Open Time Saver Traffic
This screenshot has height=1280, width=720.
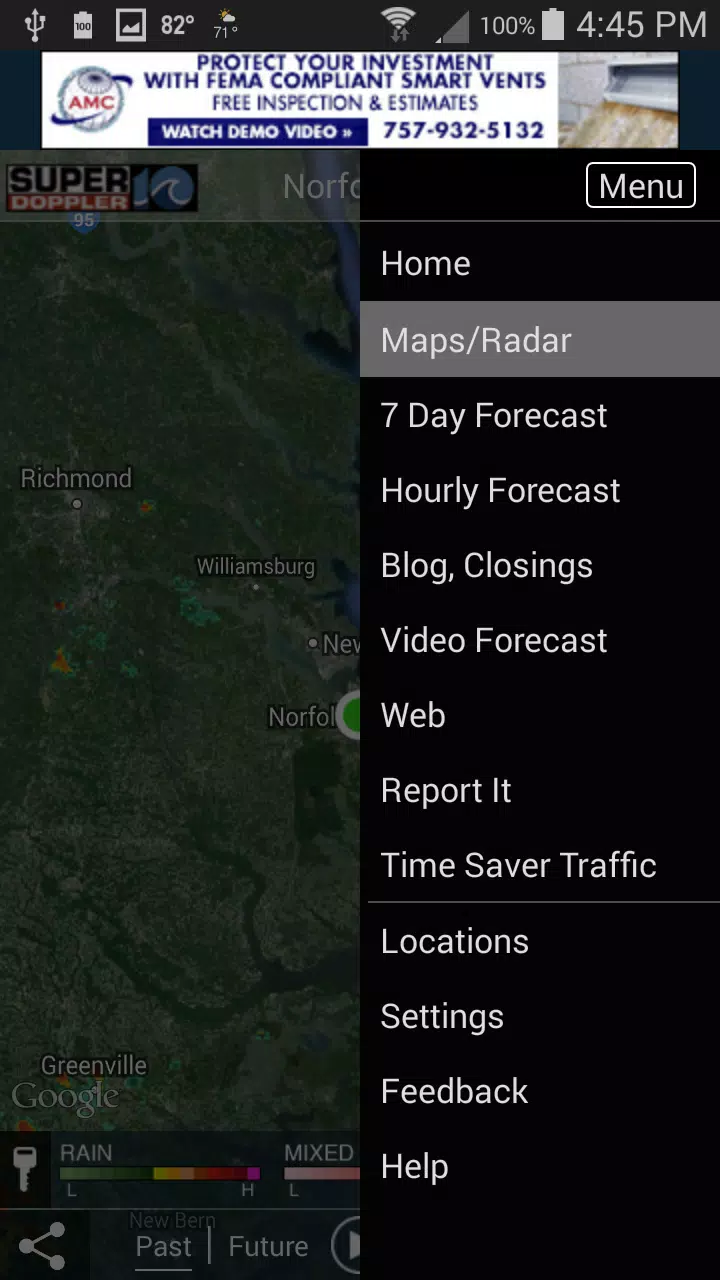[x=518, y=865]
